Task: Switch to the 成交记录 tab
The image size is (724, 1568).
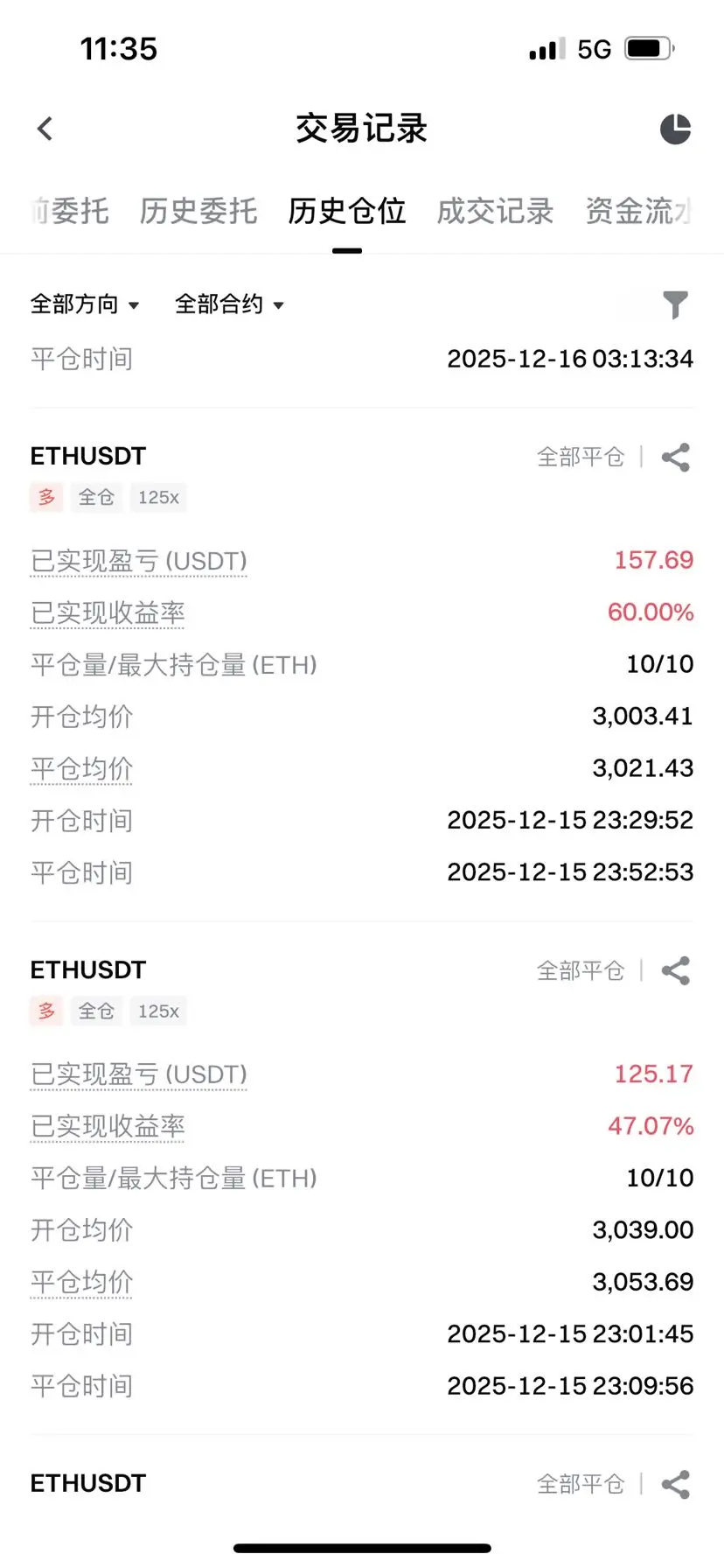Action: (x=496, y=211)
